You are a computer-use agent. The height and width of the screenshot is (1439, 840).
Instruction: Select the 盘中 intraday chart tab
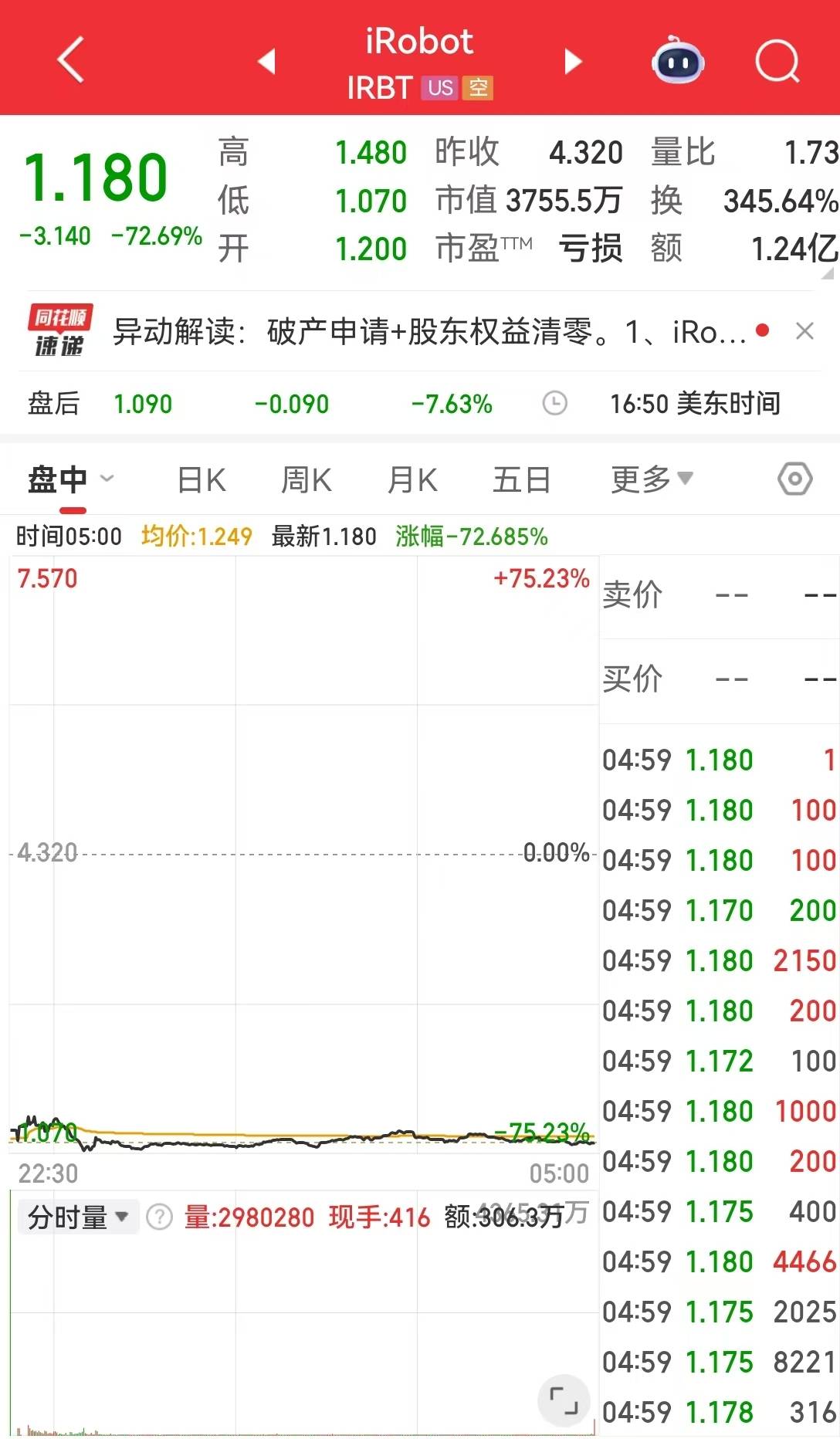click(59, 480)
